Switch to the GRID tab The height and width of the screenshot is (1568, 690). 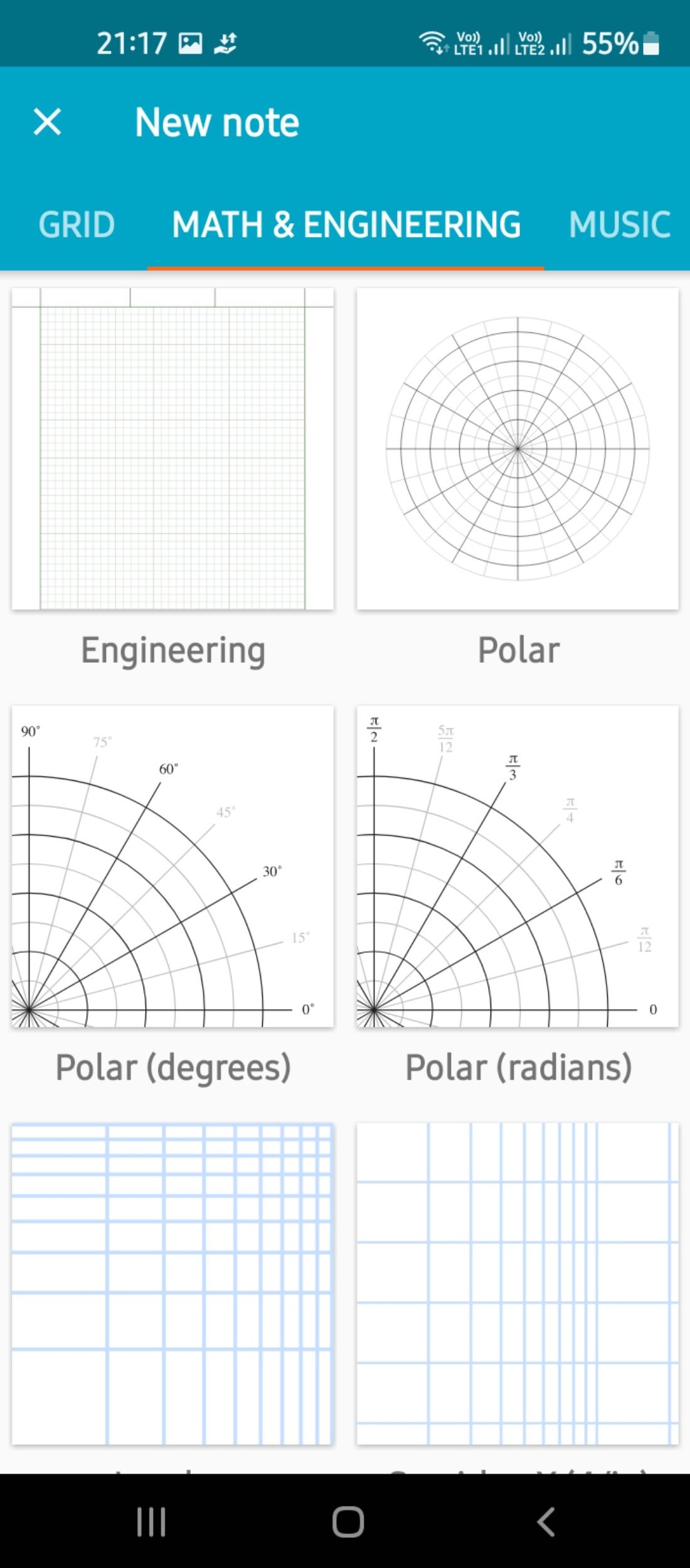(77, 225)
